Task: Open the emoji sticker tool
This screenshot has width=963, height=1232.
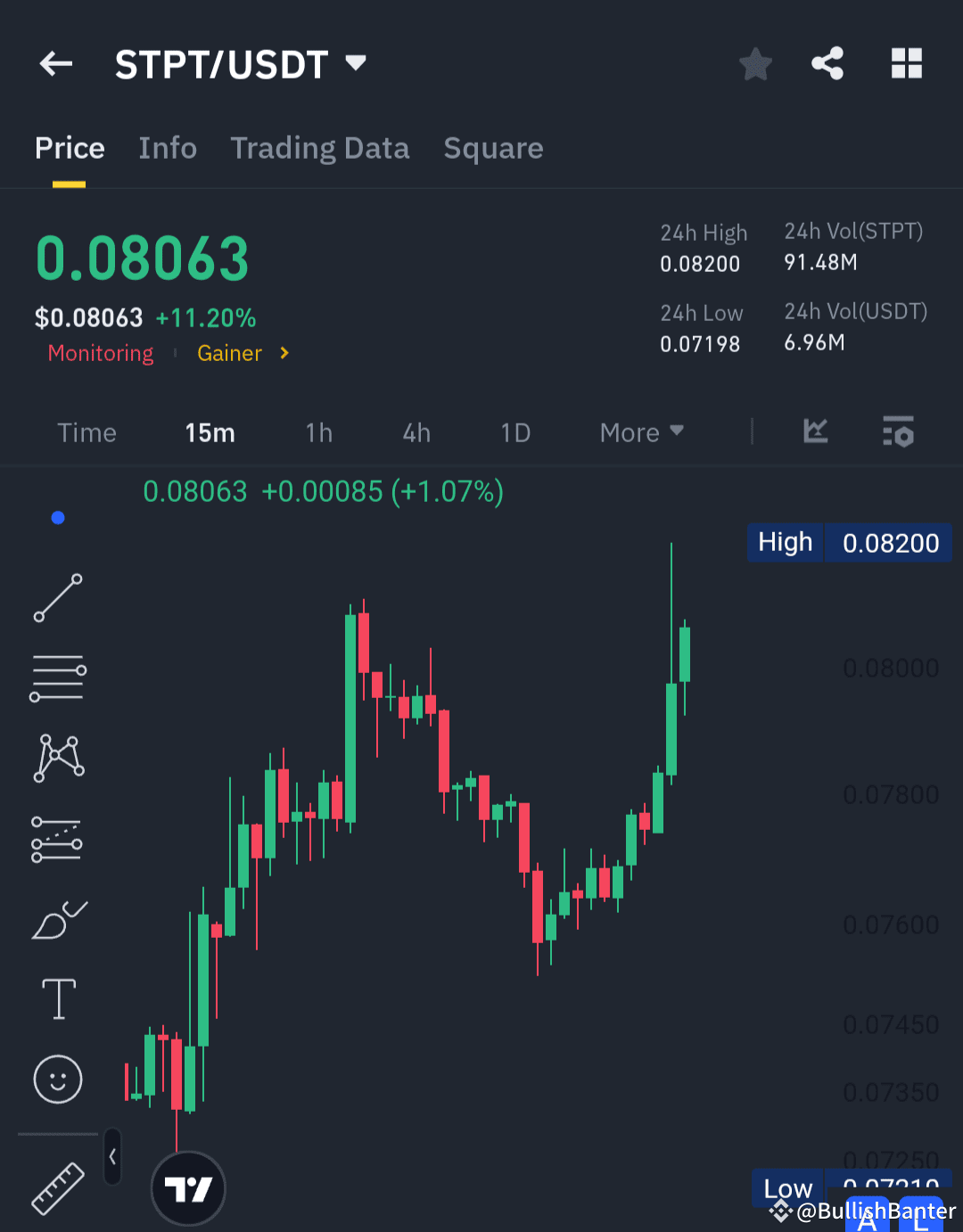Action: tap(57, 1079)
